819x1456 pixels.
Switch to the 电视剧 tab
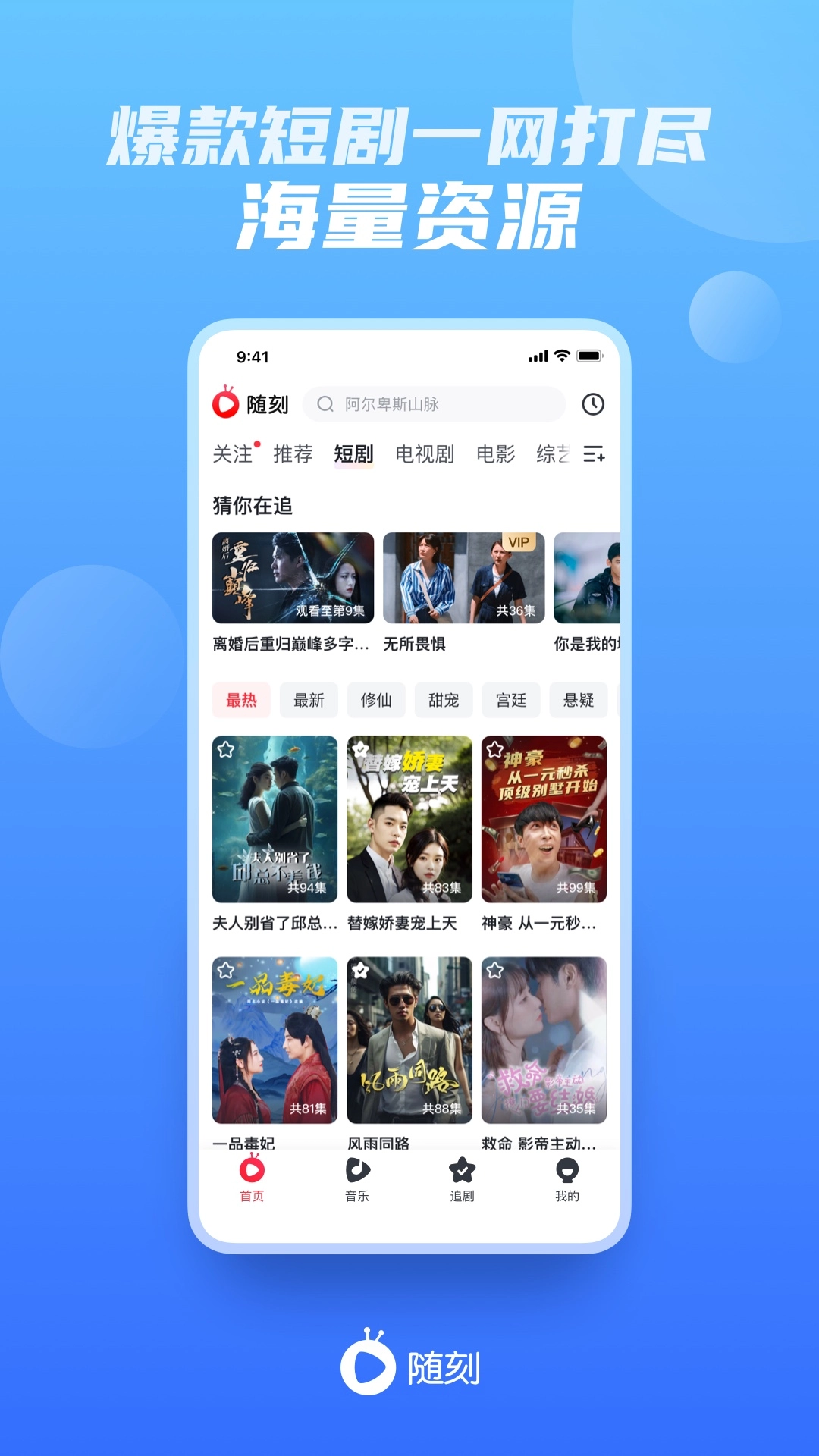(425, 454)
